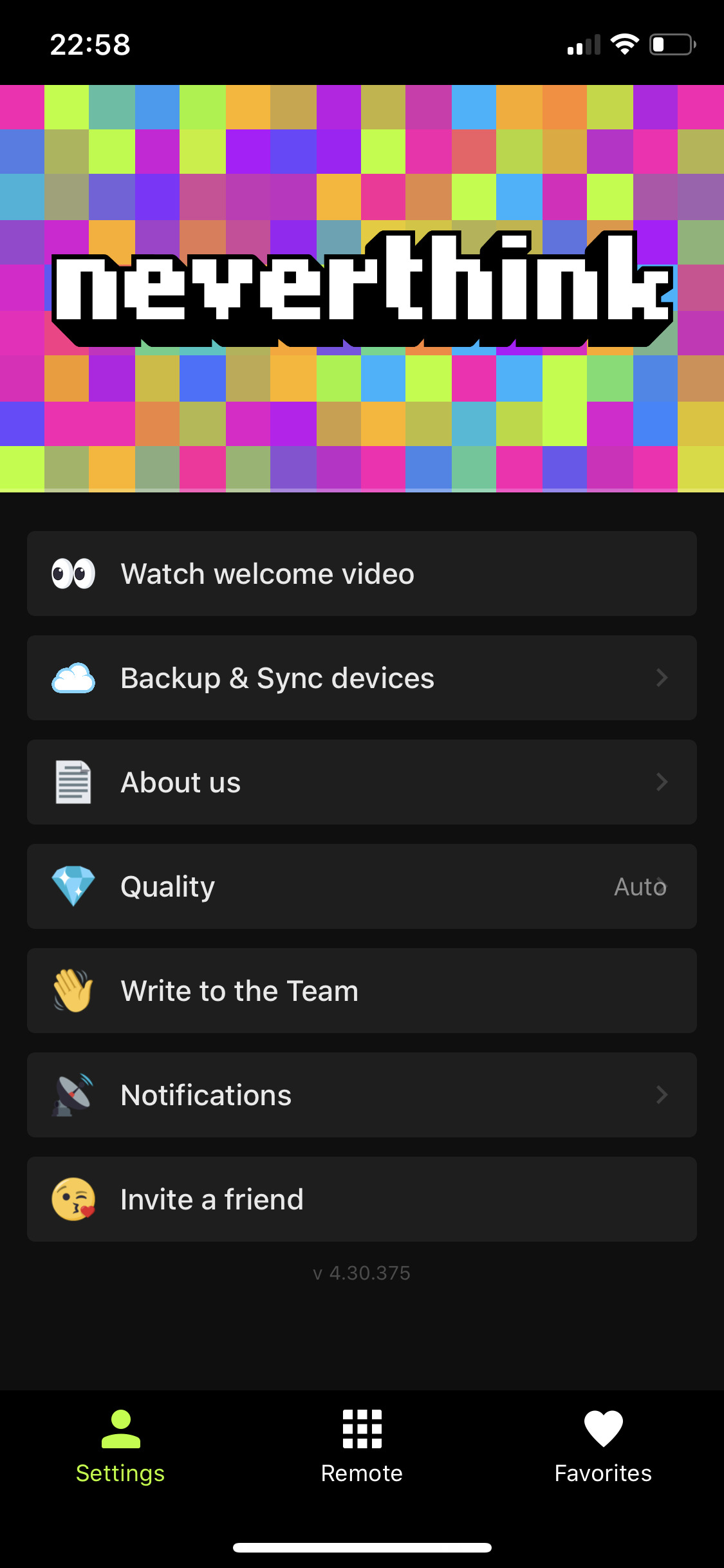The height and width of the screenshot is (1568, 724).
Task: Select Write to the Team
Action: (362, 991)
